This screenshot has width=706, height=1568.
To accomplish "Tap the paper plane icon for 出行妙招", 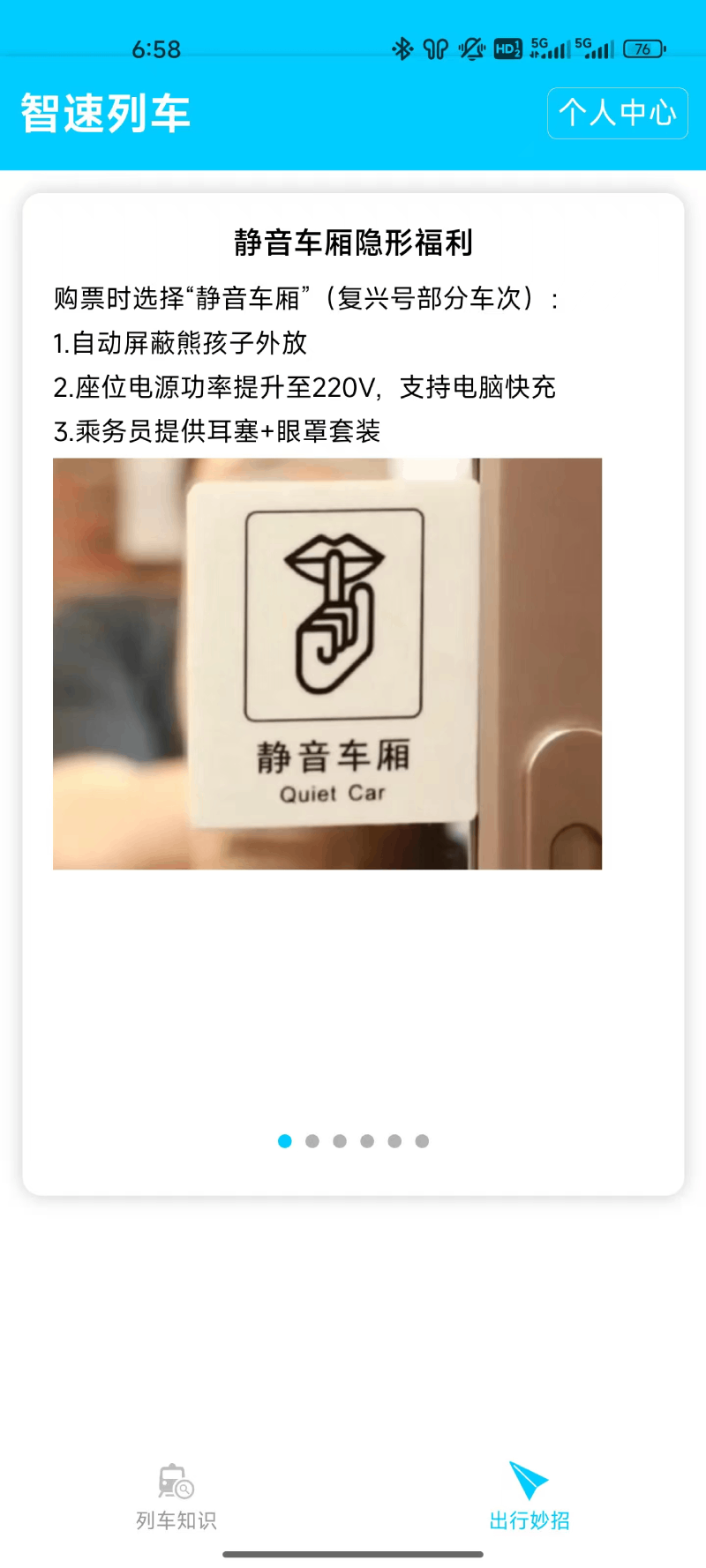I will pyautogui.click(x=527, y=1476).
